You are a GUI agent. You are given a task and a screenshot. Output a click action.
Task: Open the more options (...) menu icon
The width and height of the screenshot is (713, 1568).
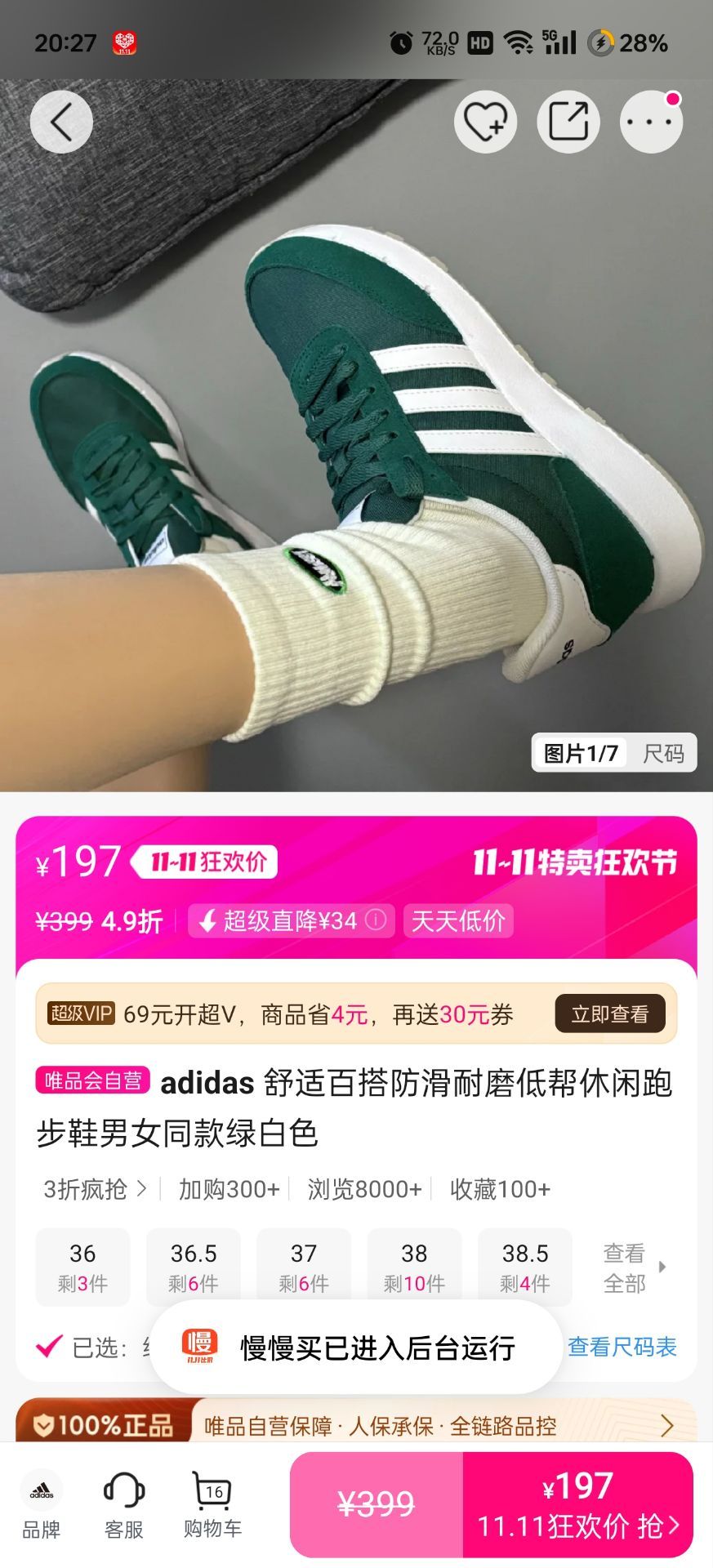(x=649, y=121)
